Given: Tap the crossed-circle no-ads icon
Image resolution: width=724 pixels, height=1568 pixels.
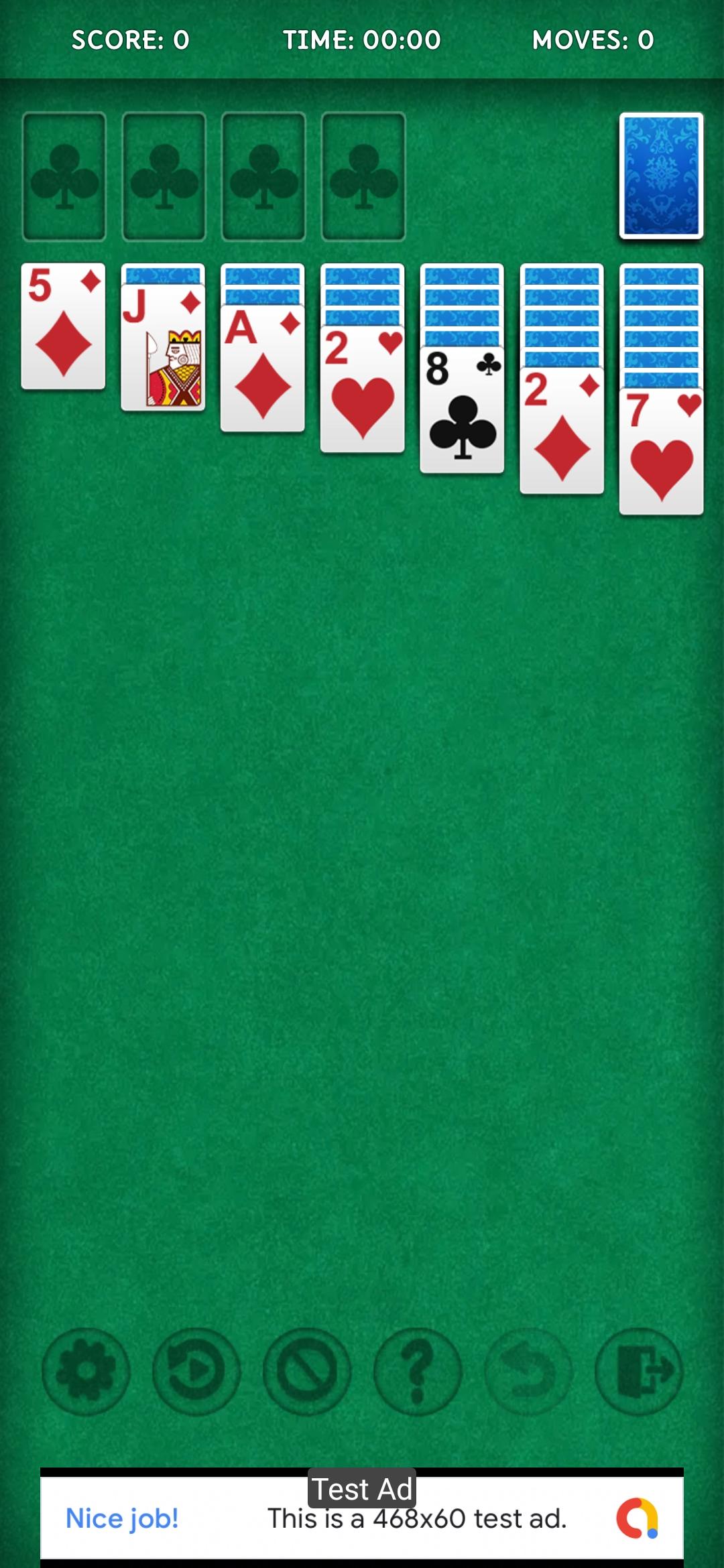Looking at the screenshot, I should coord(307,1372).
